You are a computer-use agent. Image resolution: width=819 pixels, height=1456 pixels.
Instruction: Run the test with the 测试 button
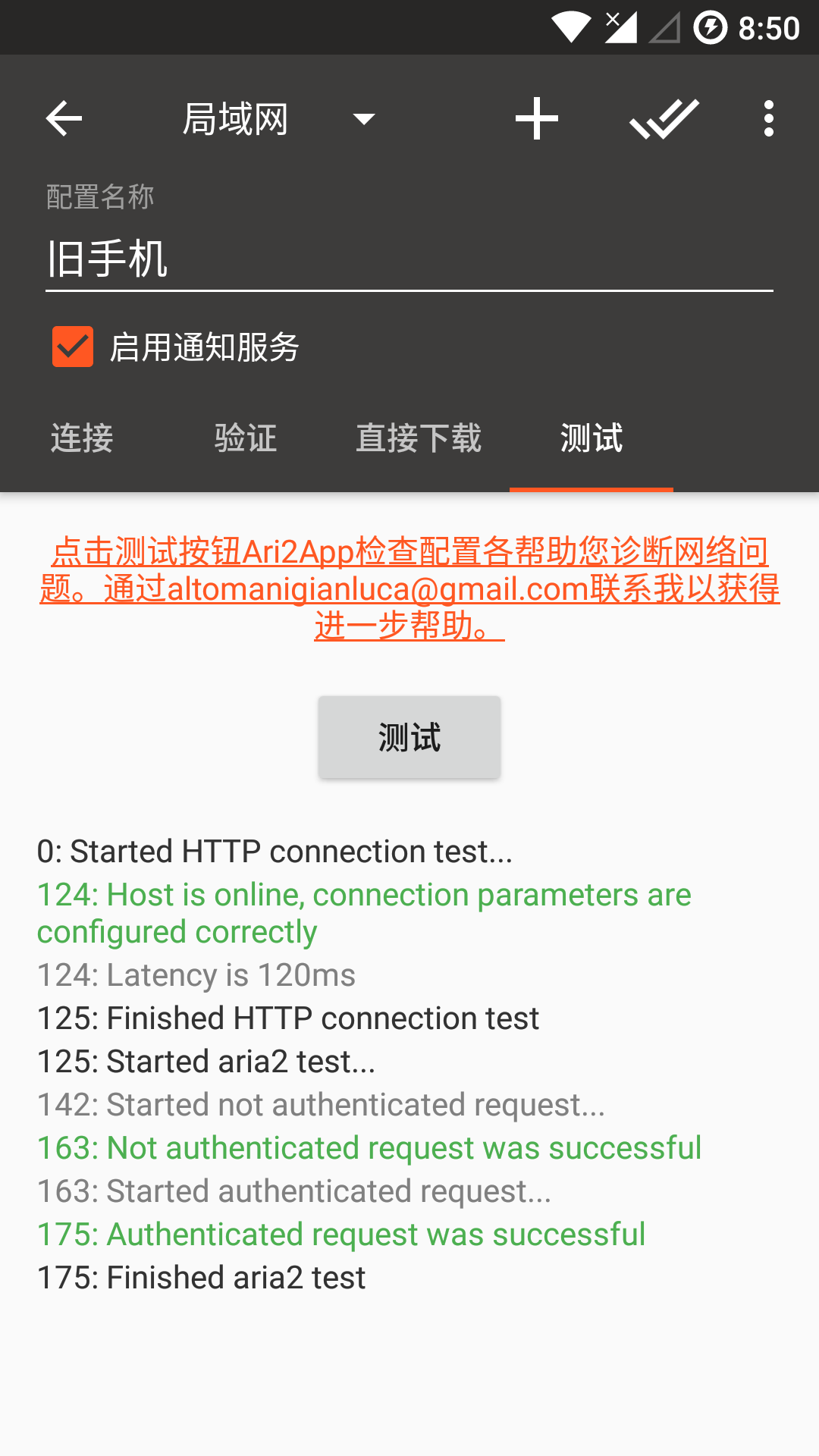click(x=409, y=737)
